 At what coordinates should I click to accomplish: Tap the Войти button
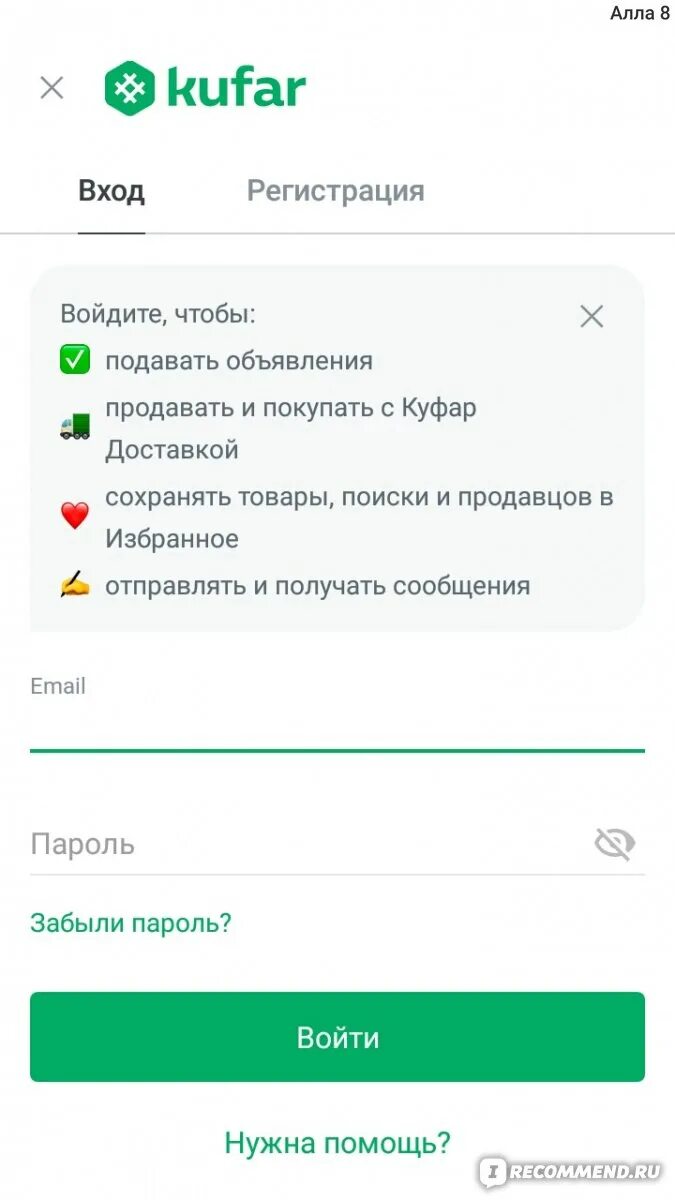pos(337,1037)
